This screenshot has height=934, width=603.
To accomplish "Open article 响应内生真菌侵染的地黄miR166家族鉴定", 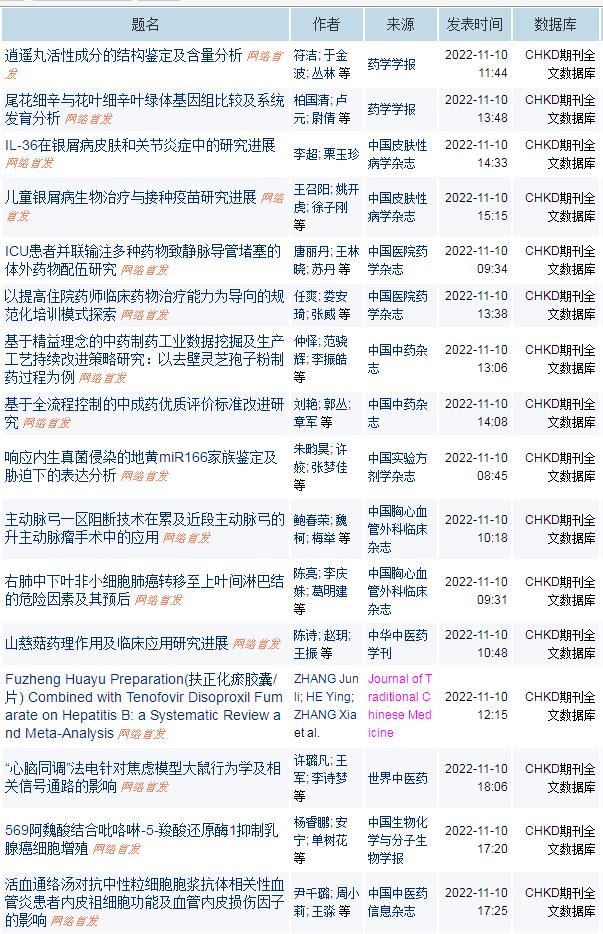I will pos(141,458).
